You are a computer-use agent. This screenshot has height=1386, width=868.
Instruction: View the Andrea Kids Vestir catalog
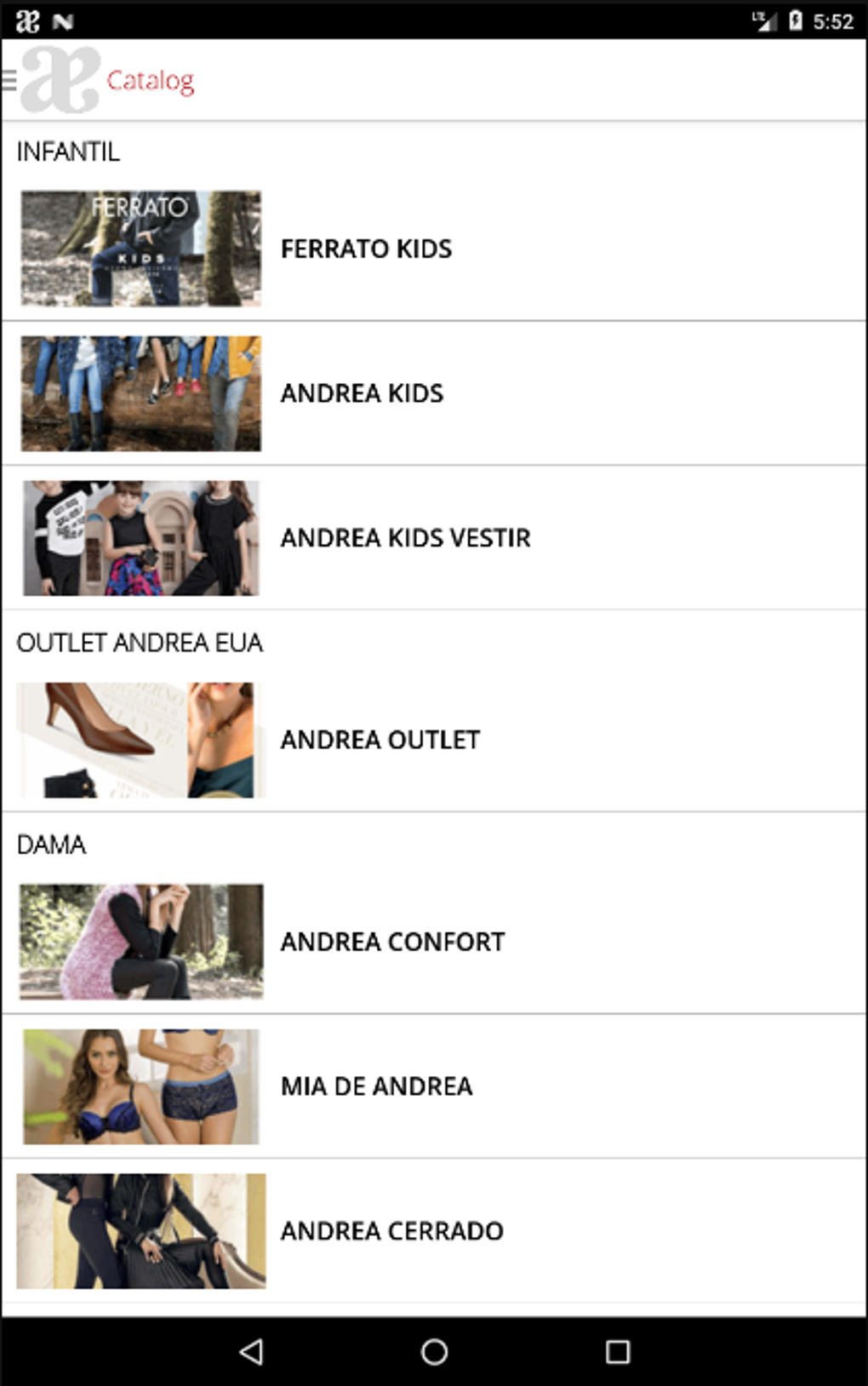click(x=405, y=538)
